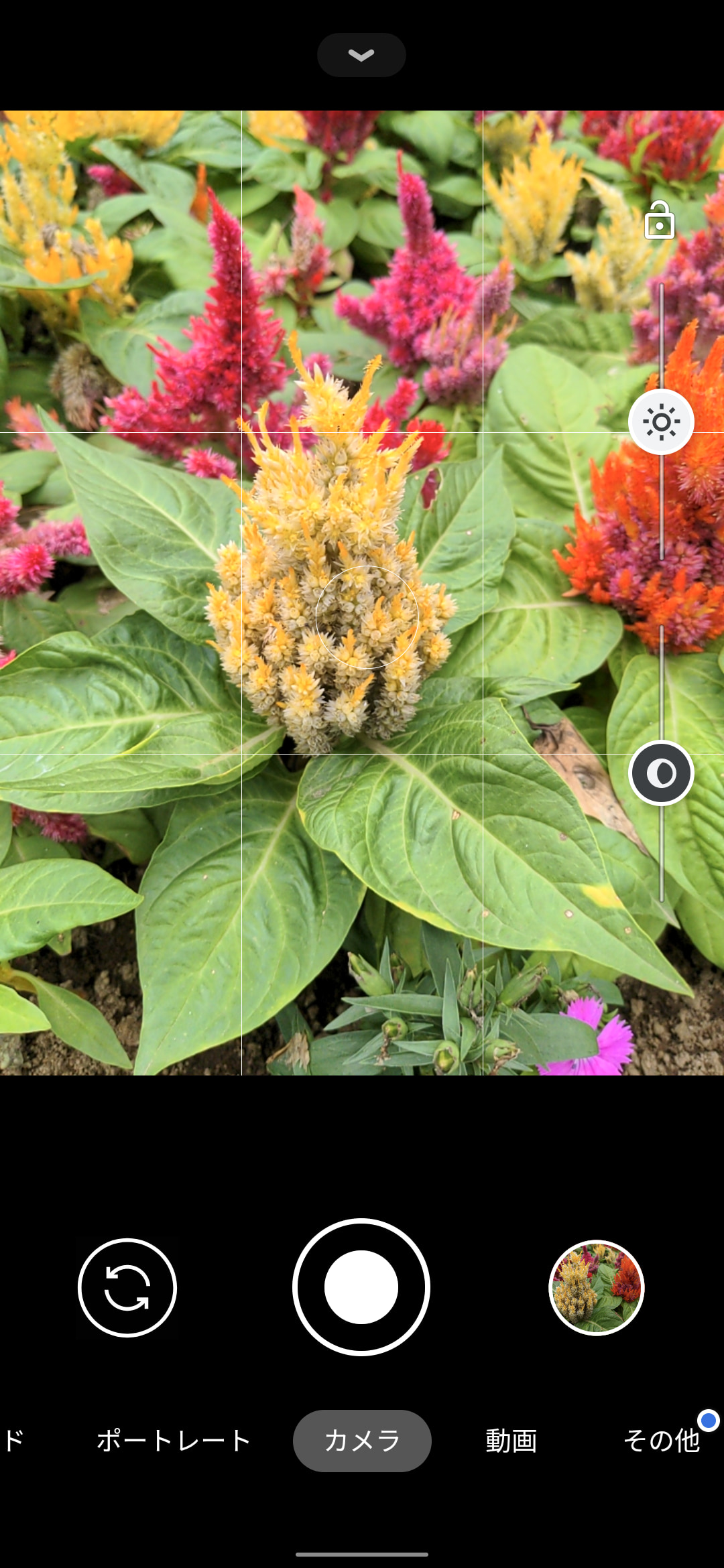The width and height of the screenshot is (724, 1568).
Task: Switch to ポートレート mode
Action: [x=174, y=1441]
